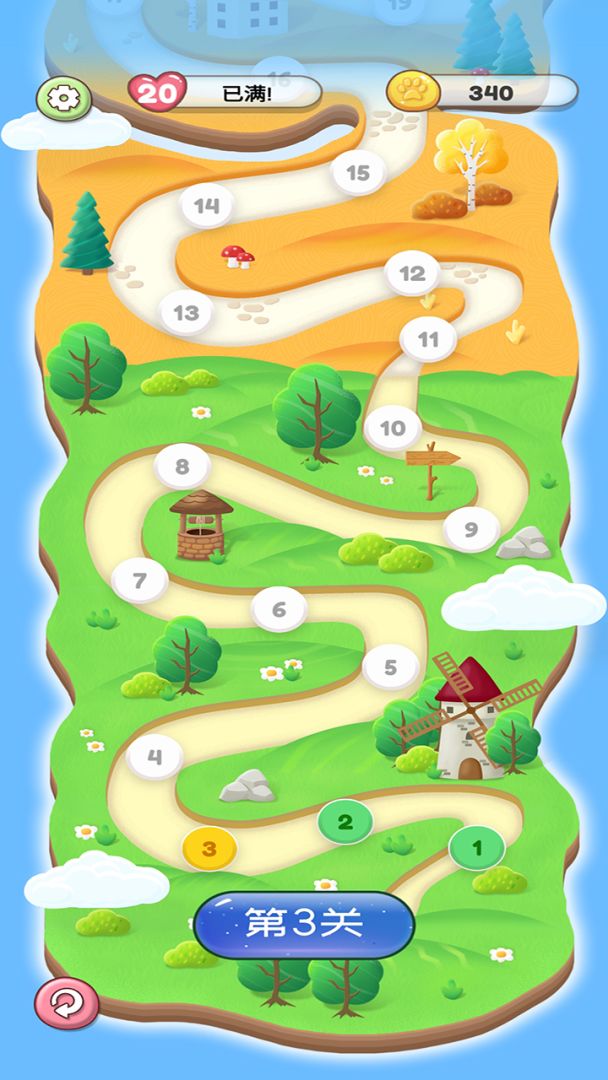
Task: Tap the pink return arrow icon
Action: pyautogui.click(x=67, y=1002)
